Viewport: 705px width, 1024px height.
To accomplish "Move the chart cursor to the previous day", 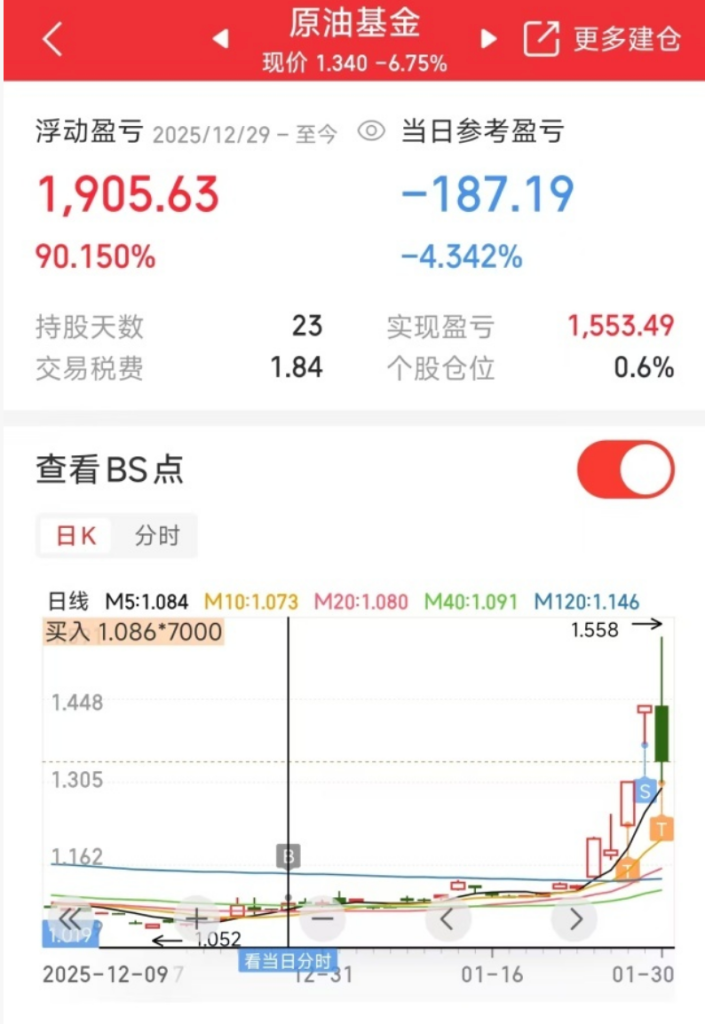I will click(448, 917).
